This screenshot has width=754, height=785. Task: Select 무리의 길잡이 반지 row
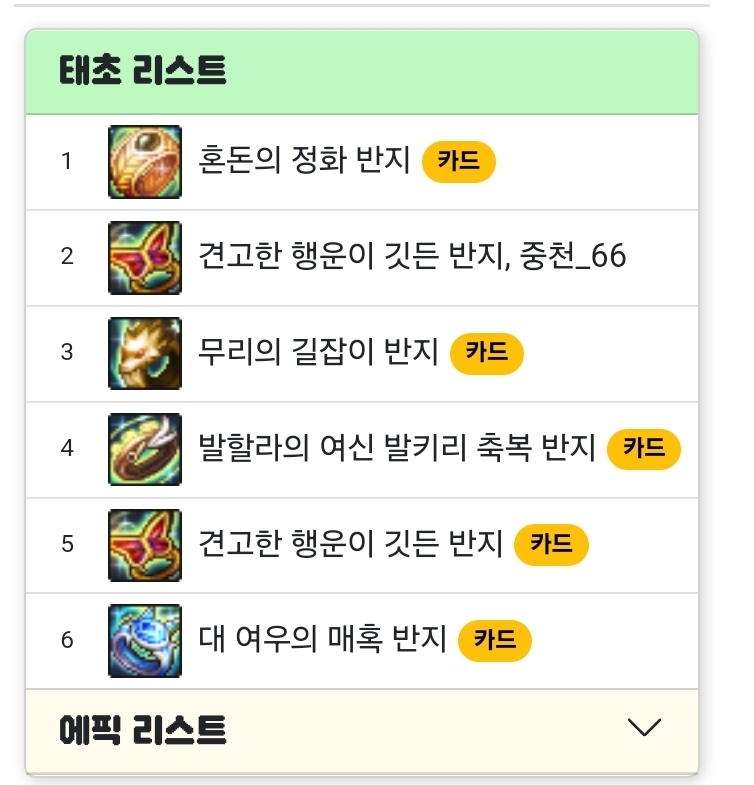(x=319, y=352)
